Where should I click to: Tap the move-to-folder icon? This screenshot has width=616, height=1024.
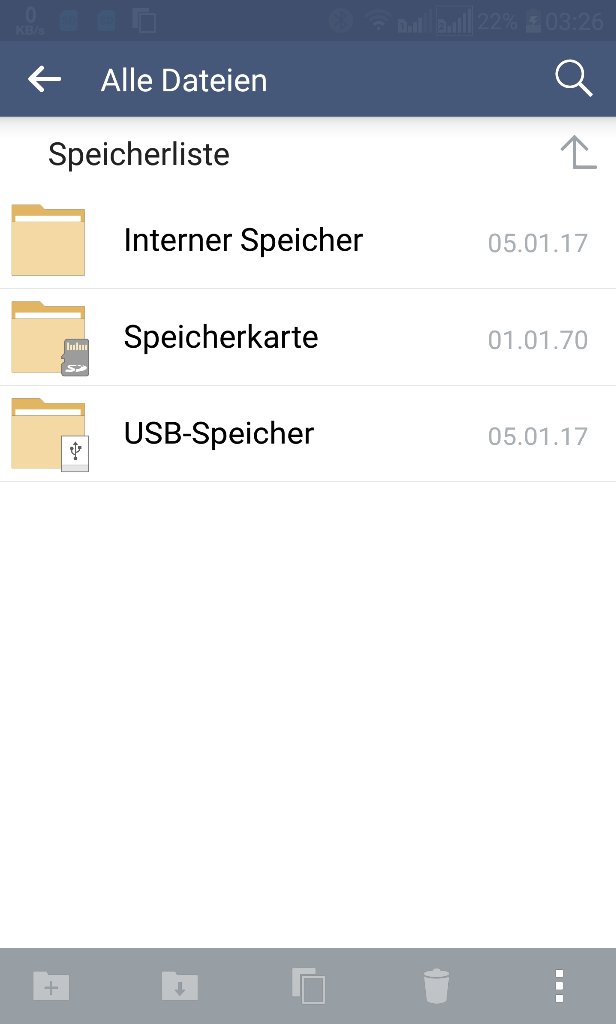[x=180, y=985]
